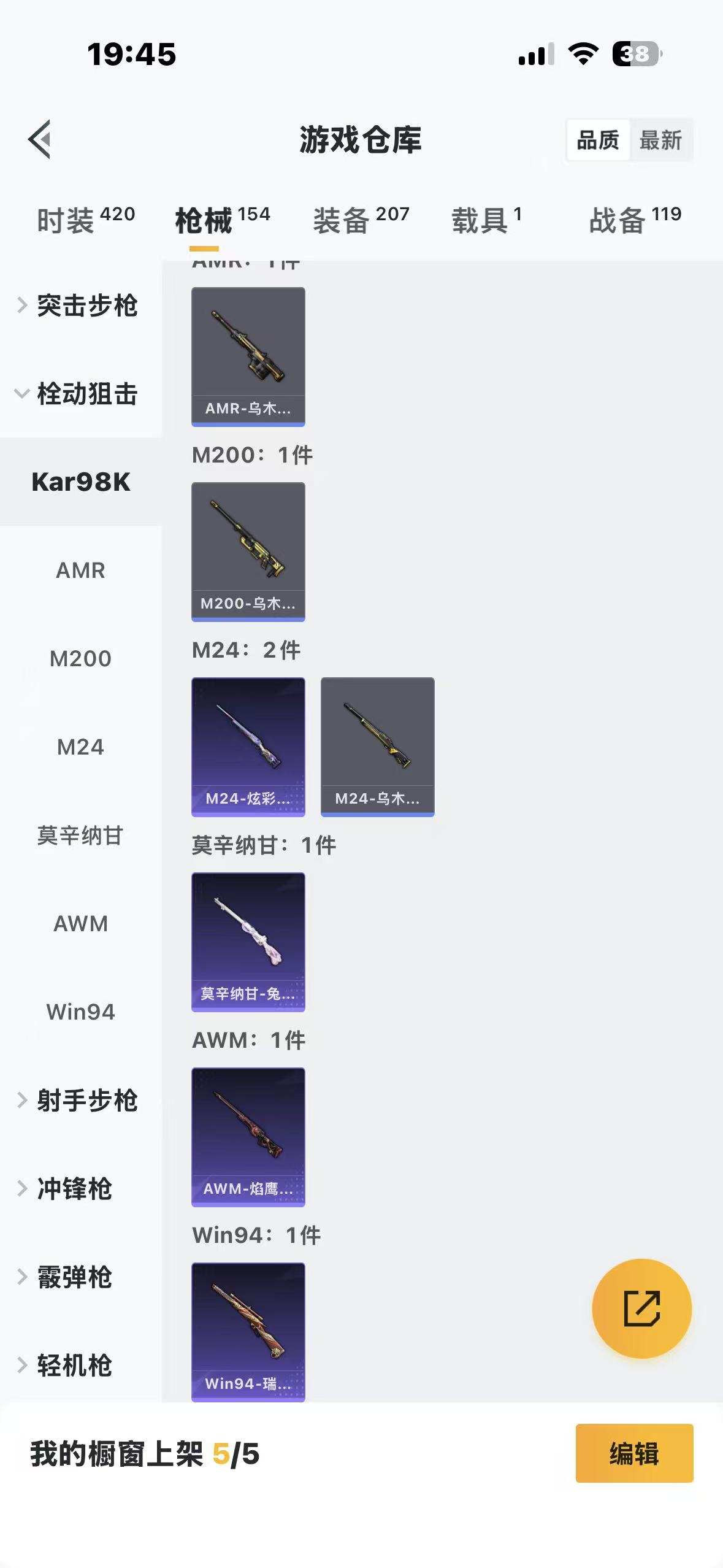Image resolution: width=723 pixels, height=1568 pixels.
Task: Open the M200-乌木 skin tile
Action: (x=248, y=551)
